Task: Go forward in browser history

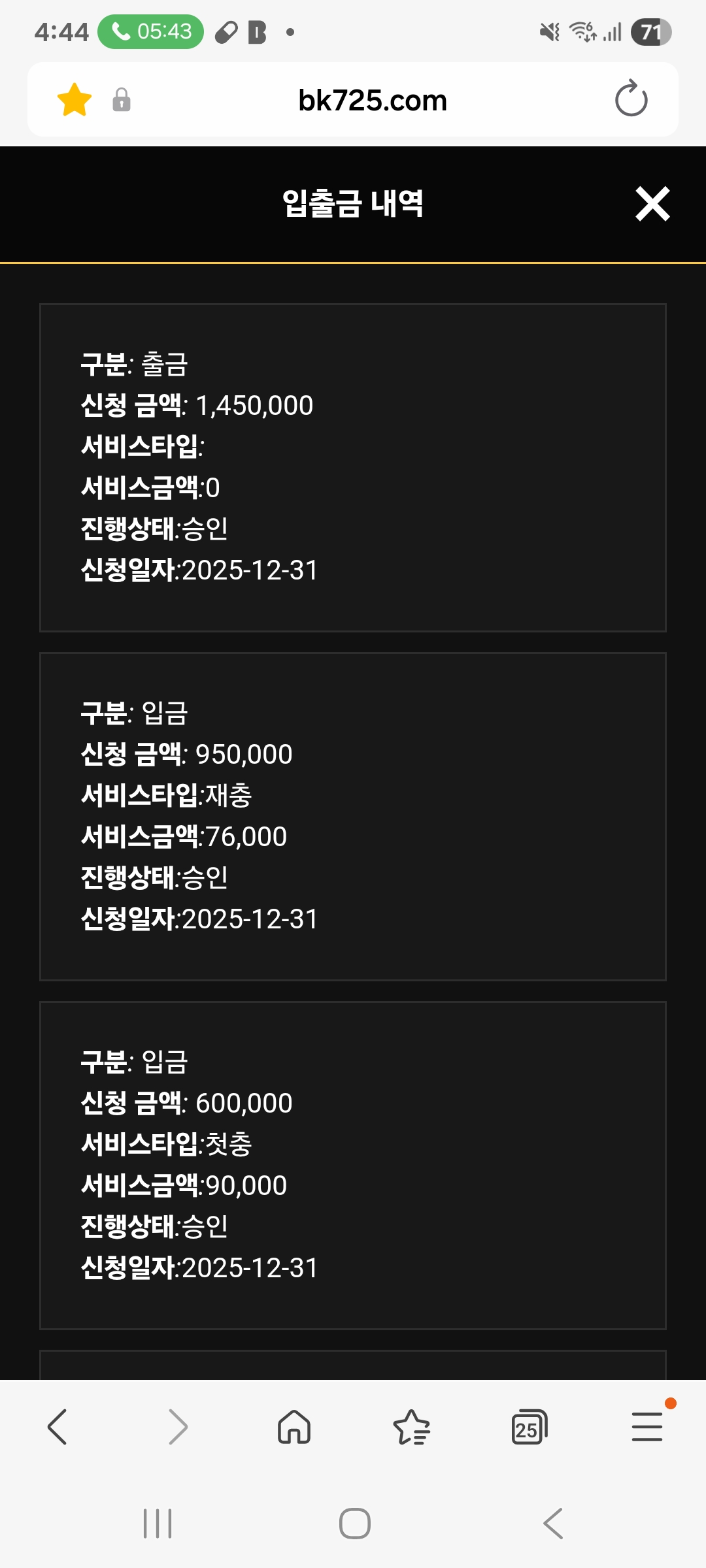Action: (177, 1426)
